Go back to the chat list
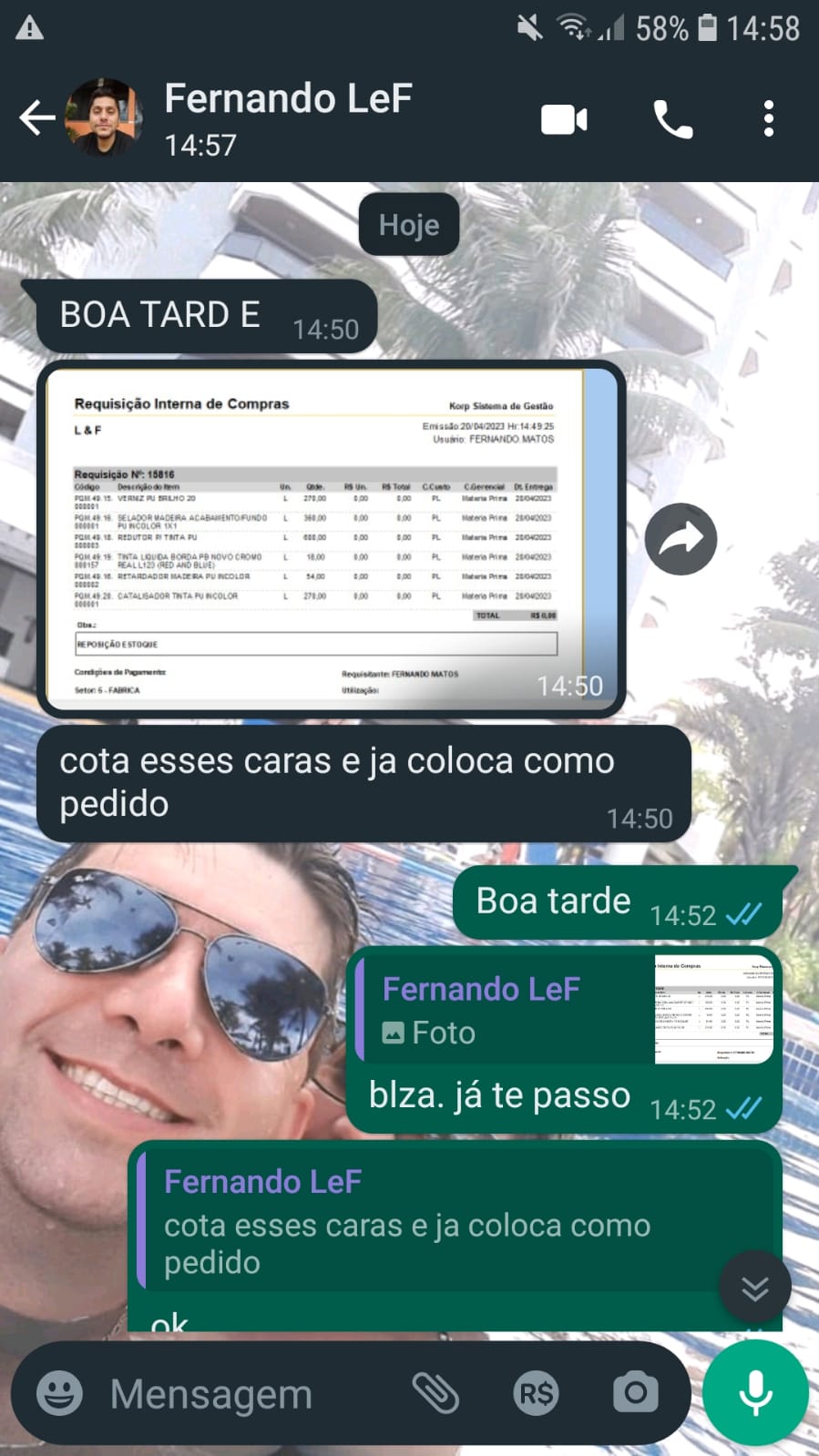The width and height of the screenshot is (819, 1456). (36, 118)
